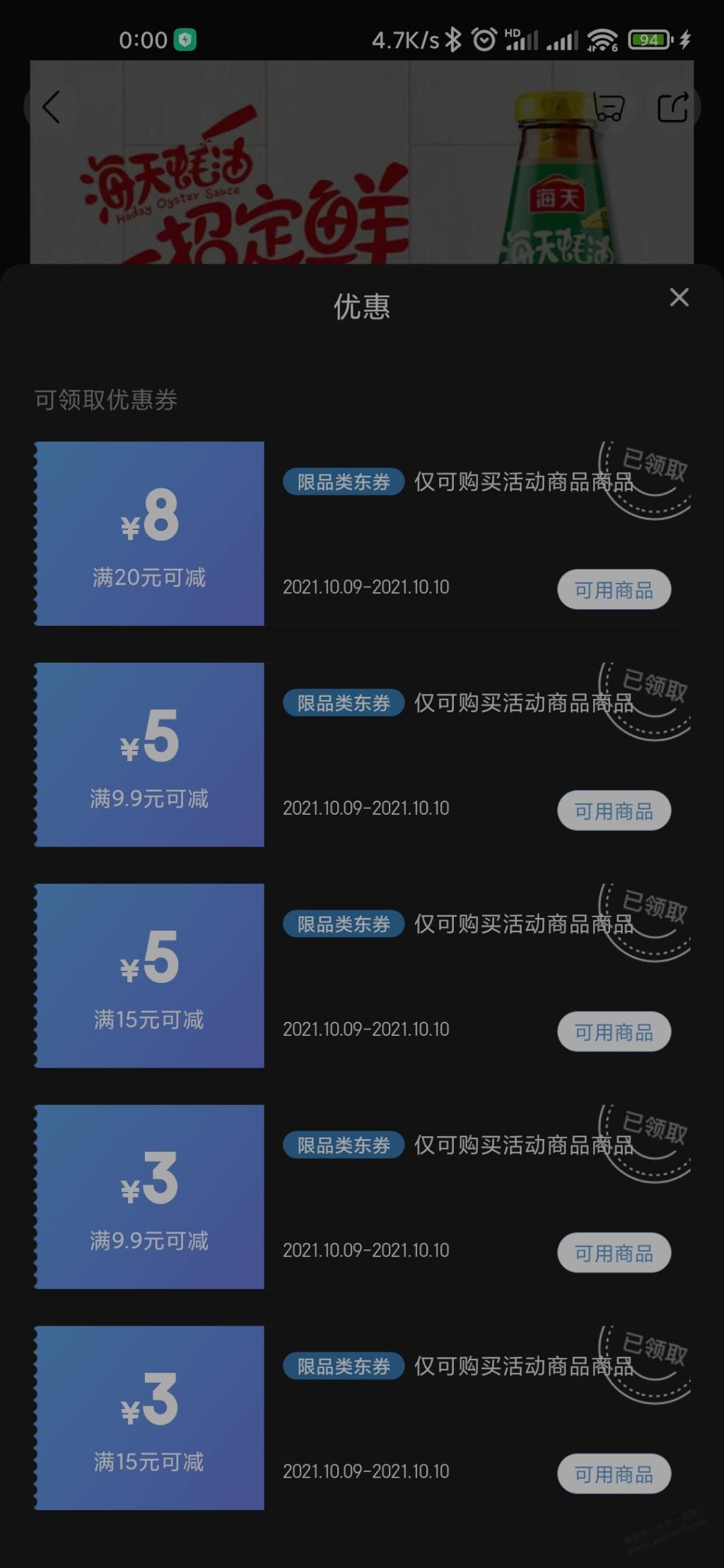
Task: View 可用商品 for ¥5 满9.9元 coupon
Action: 614,811
